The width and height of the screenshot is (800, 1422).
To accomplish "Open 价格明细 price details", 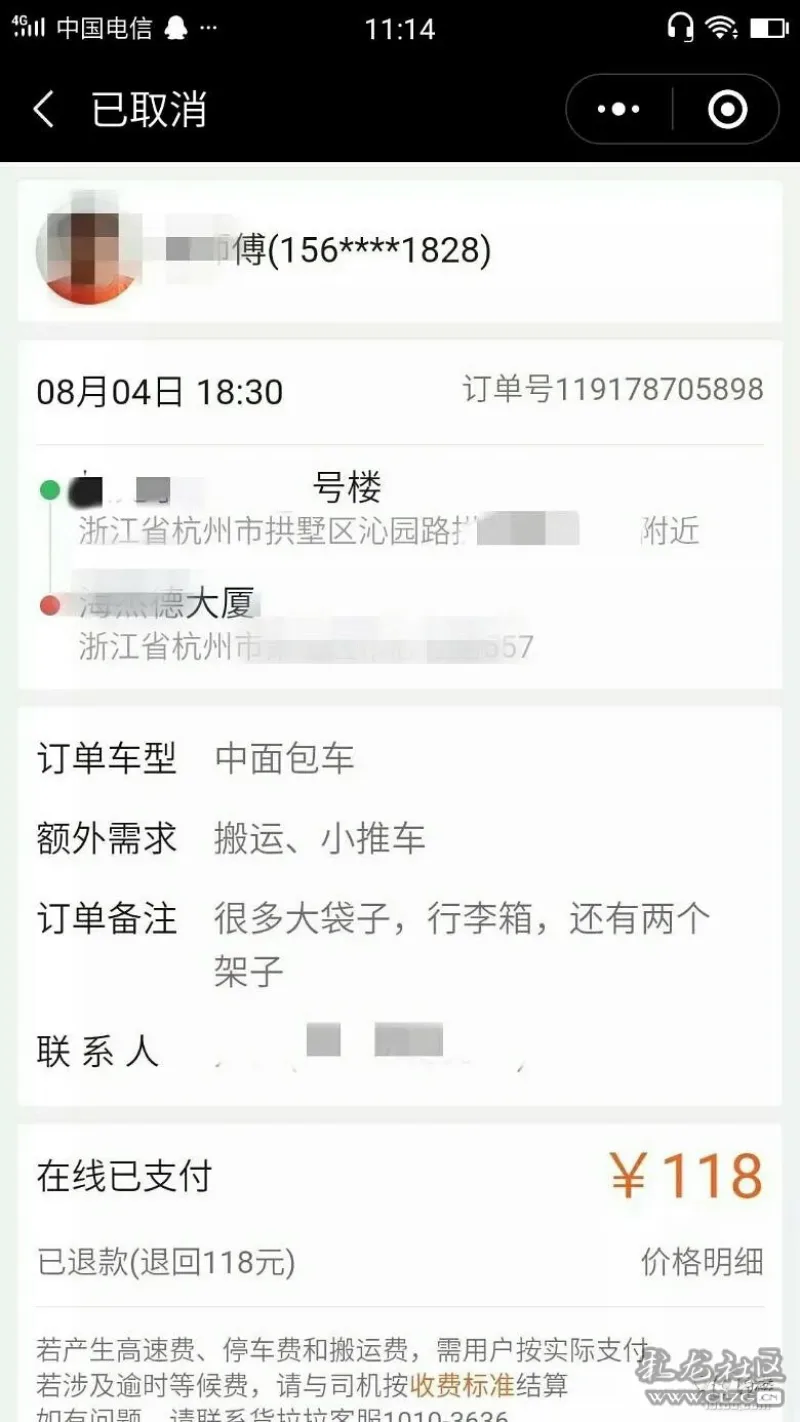I will (702, 1262).
